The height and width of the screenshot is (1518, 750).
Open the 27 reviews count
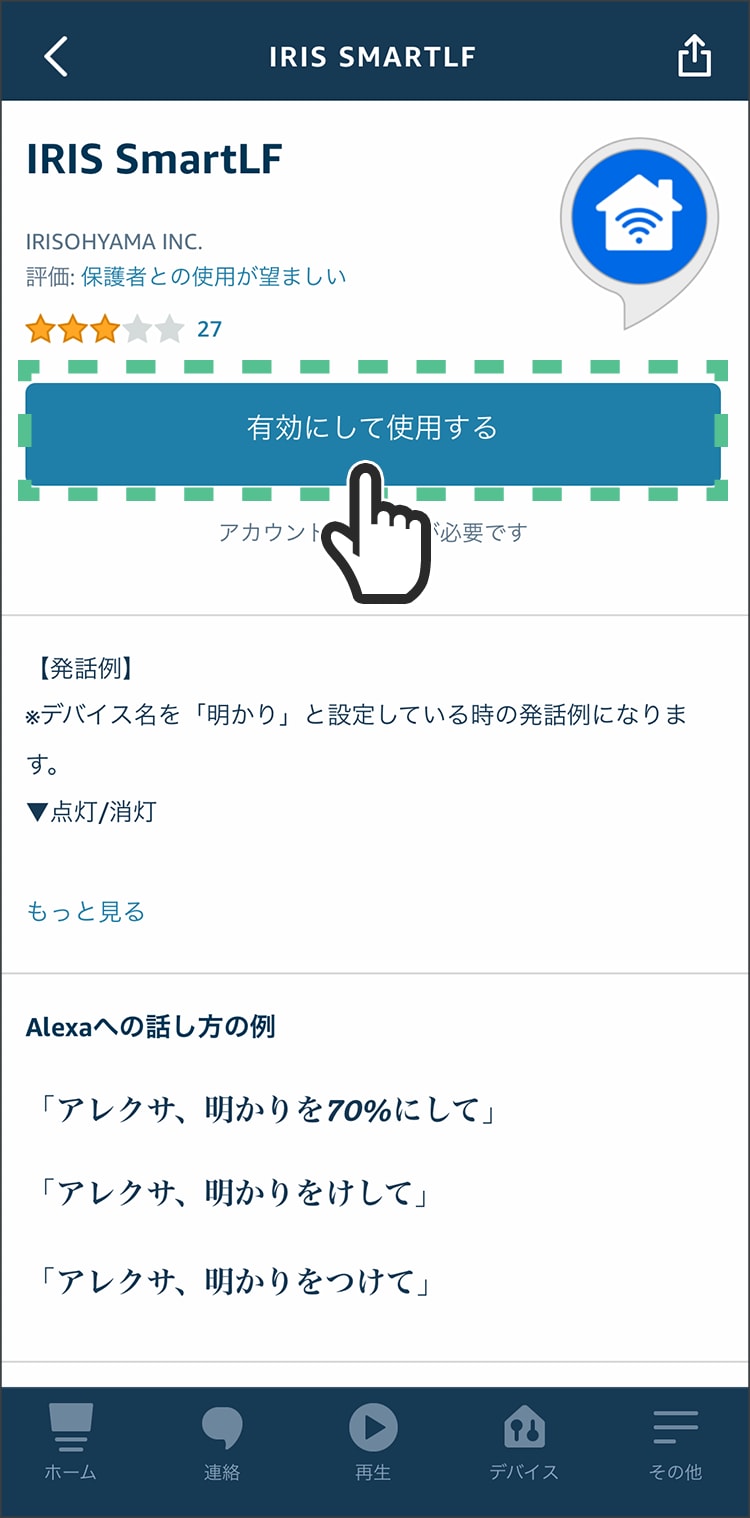point(209,329)
